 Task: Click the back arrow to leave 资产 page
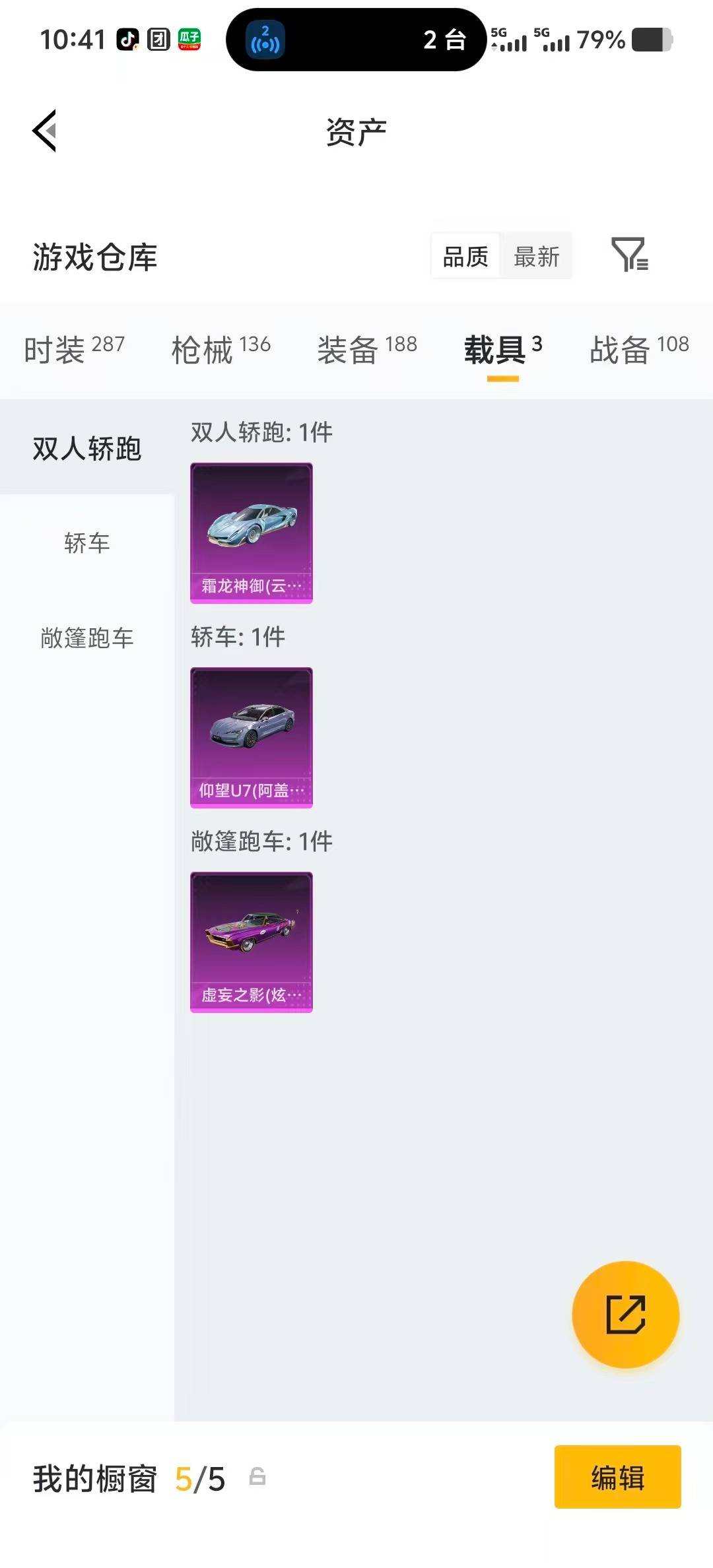(x=45, y=131)
